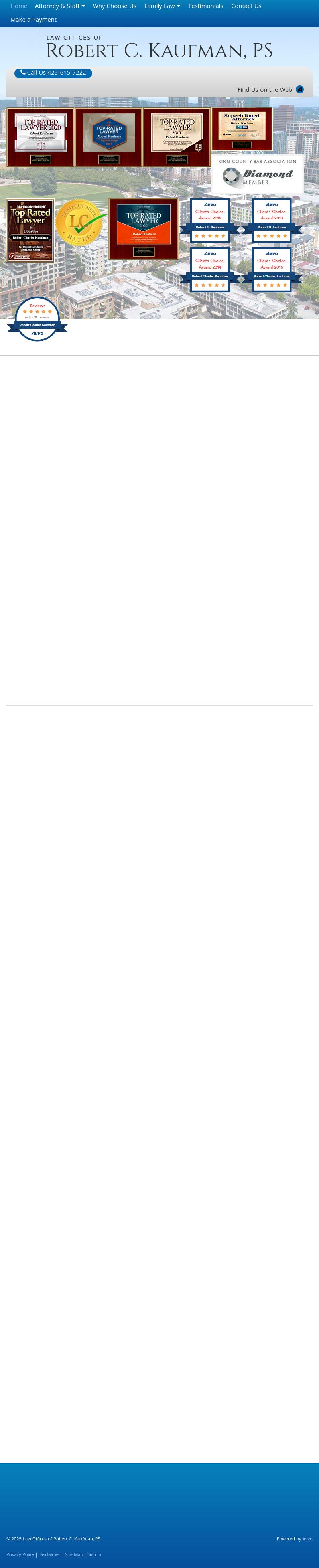Open the Avvo icon beside Find Us

299,89
